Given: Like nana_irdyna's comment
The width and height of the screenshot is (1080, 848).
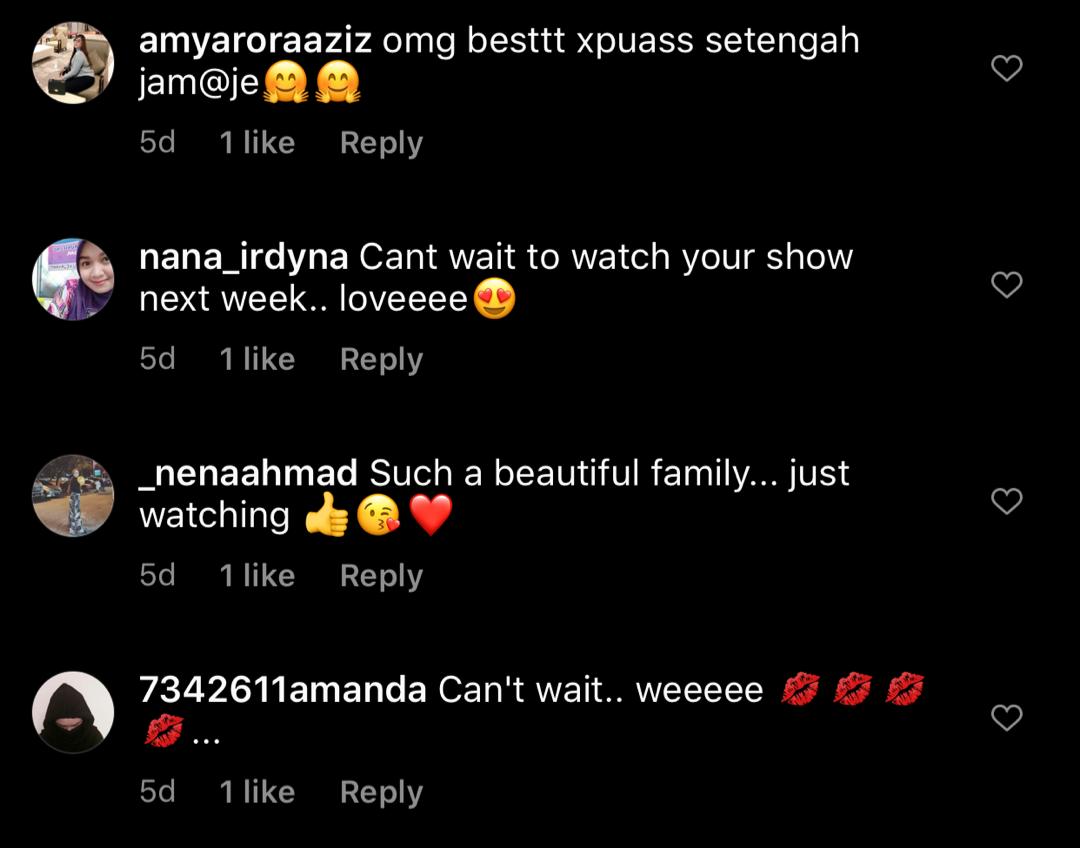Looking at the screenshot, I should click(1006, 285).
